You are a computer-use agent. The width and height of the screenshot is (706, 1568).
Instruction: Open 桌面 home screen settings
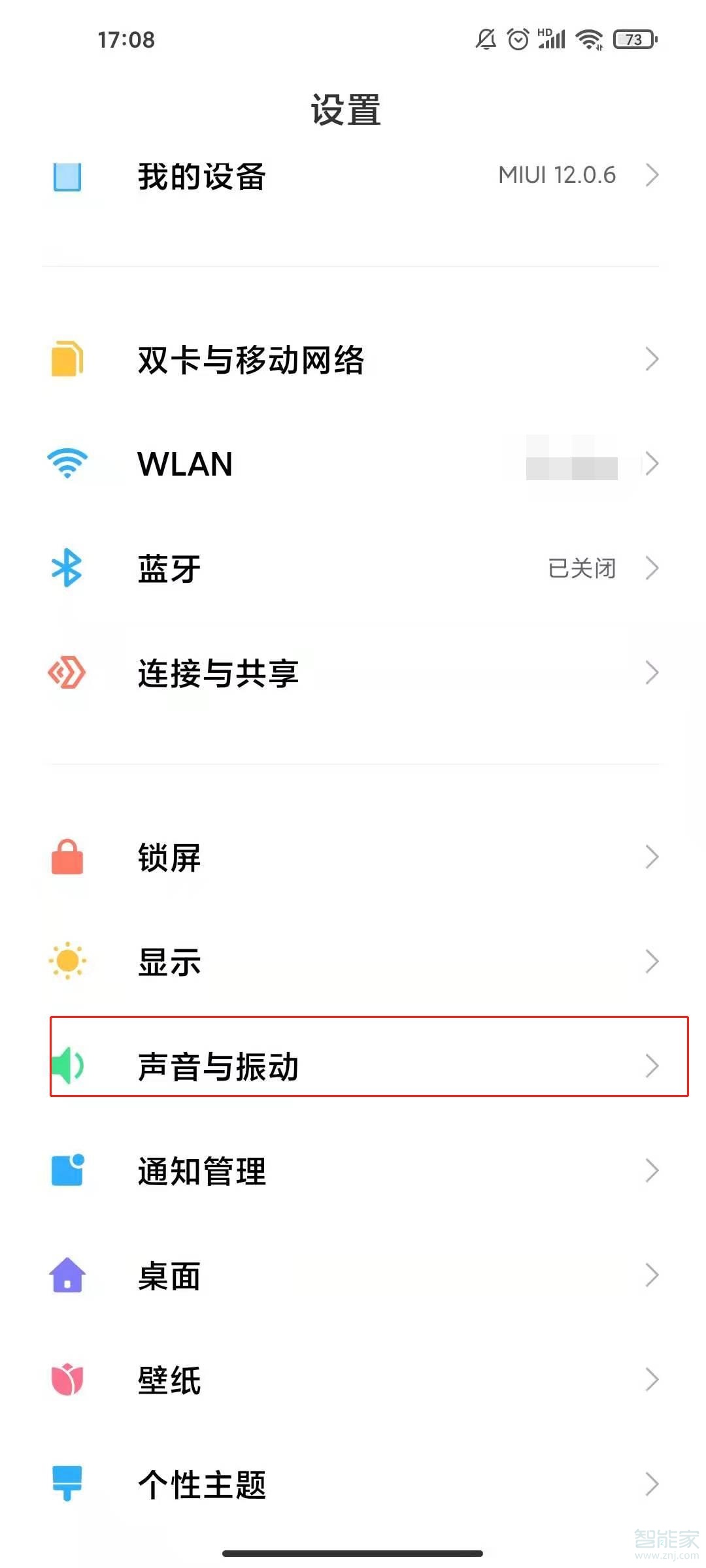coord(353,1275)
